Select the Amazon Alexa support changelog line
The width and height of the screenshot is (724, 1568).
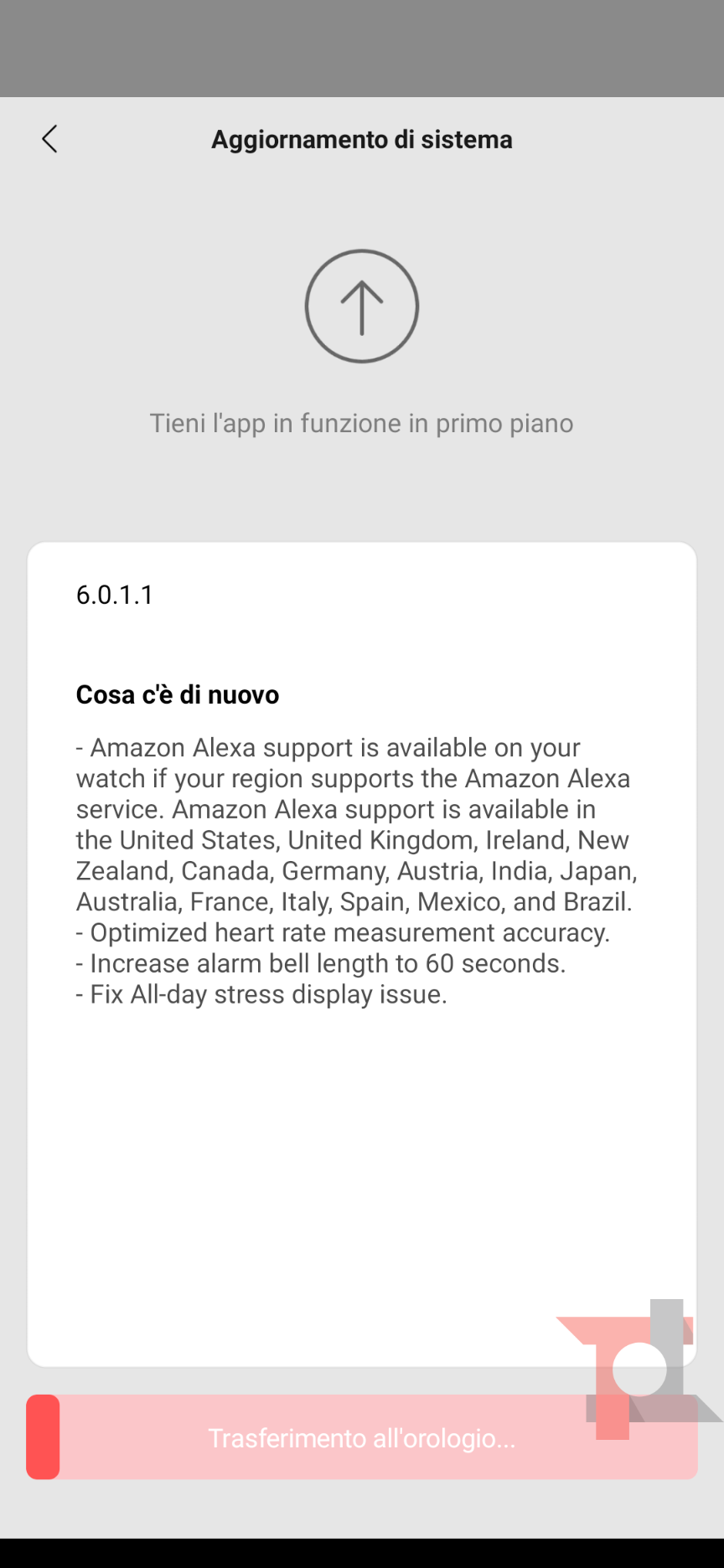coord(356,825)
